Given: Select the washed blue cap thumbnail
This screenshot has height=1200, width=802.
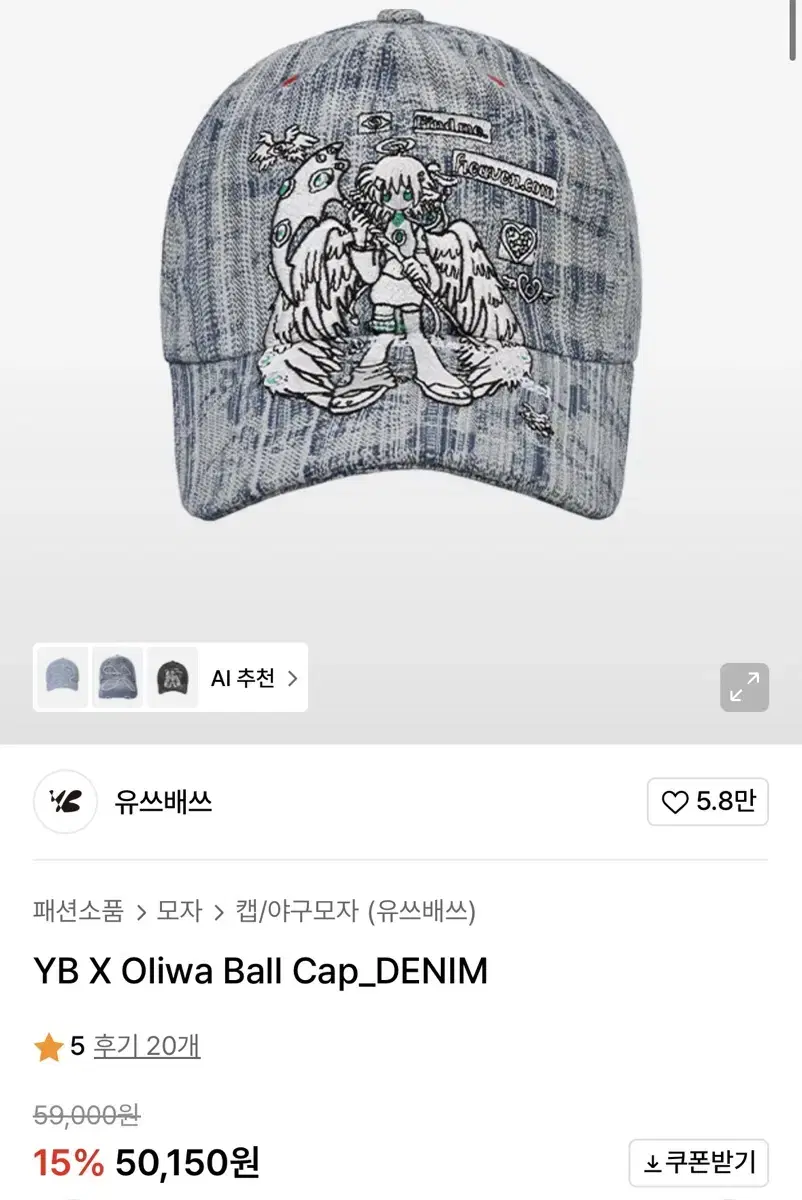Looking at the screenshot, I should coord(117,678).
